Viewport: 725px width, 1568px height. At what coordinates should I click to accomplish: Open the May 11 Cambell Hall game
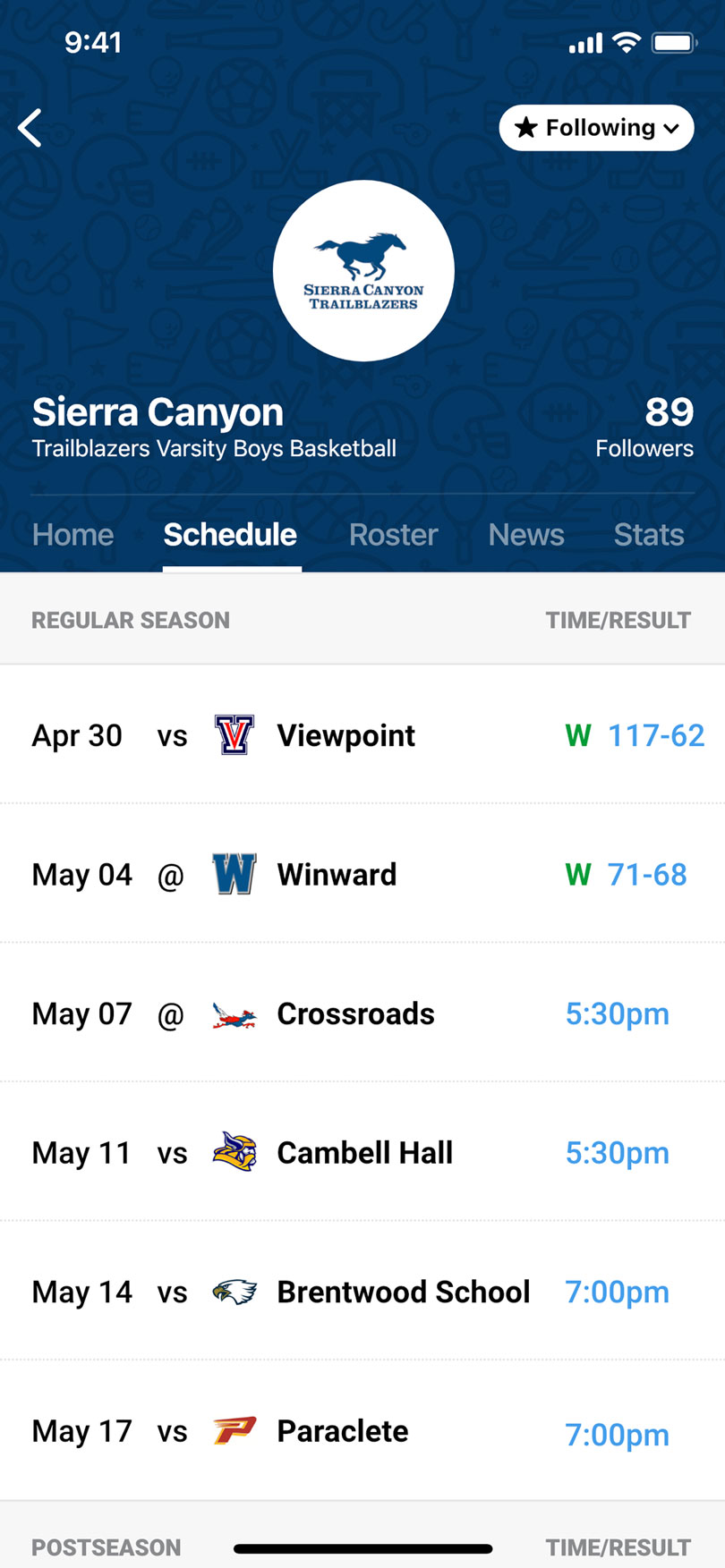click(362, 1152)
